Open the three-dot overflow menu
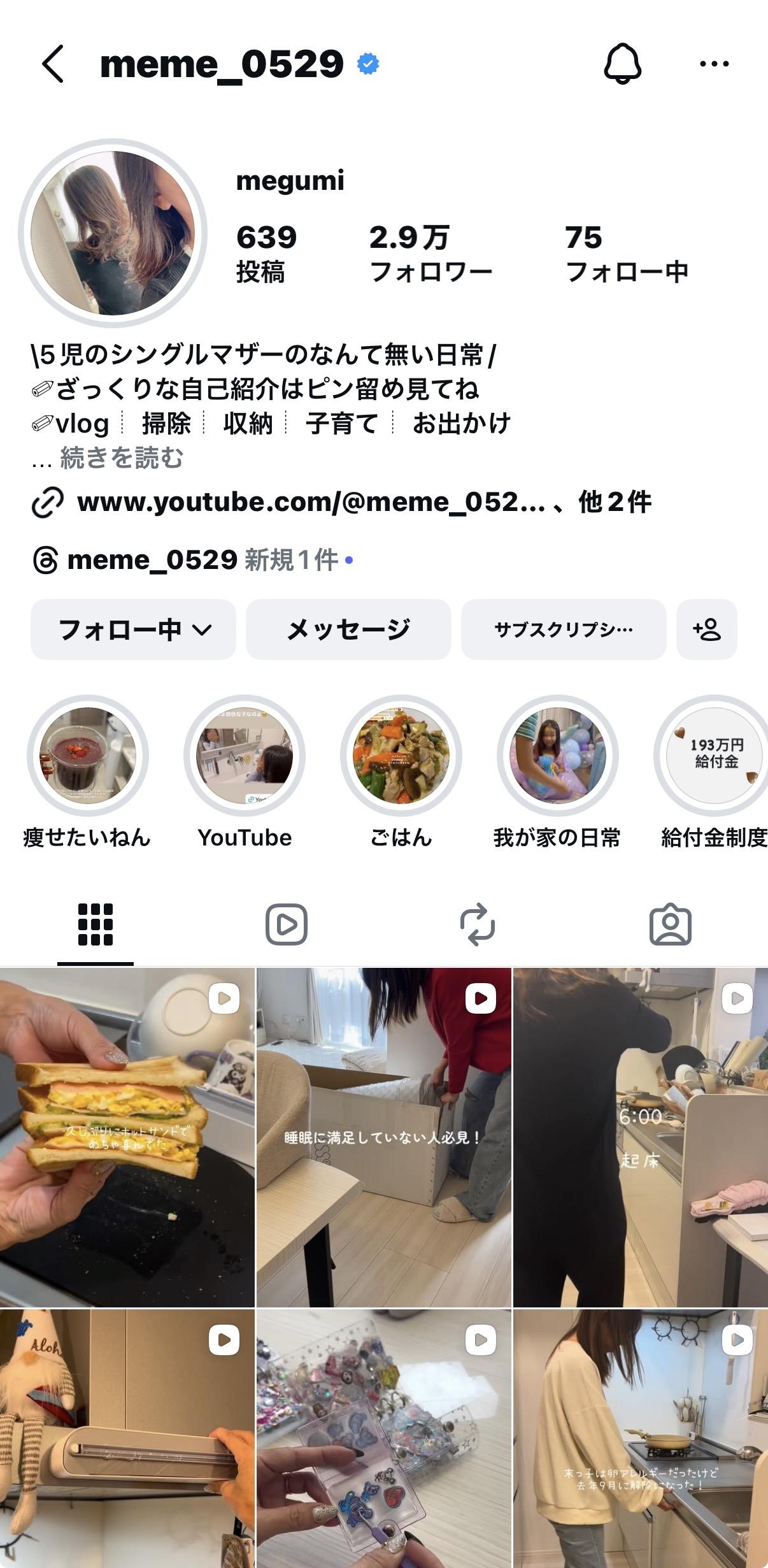 point(714,64)
